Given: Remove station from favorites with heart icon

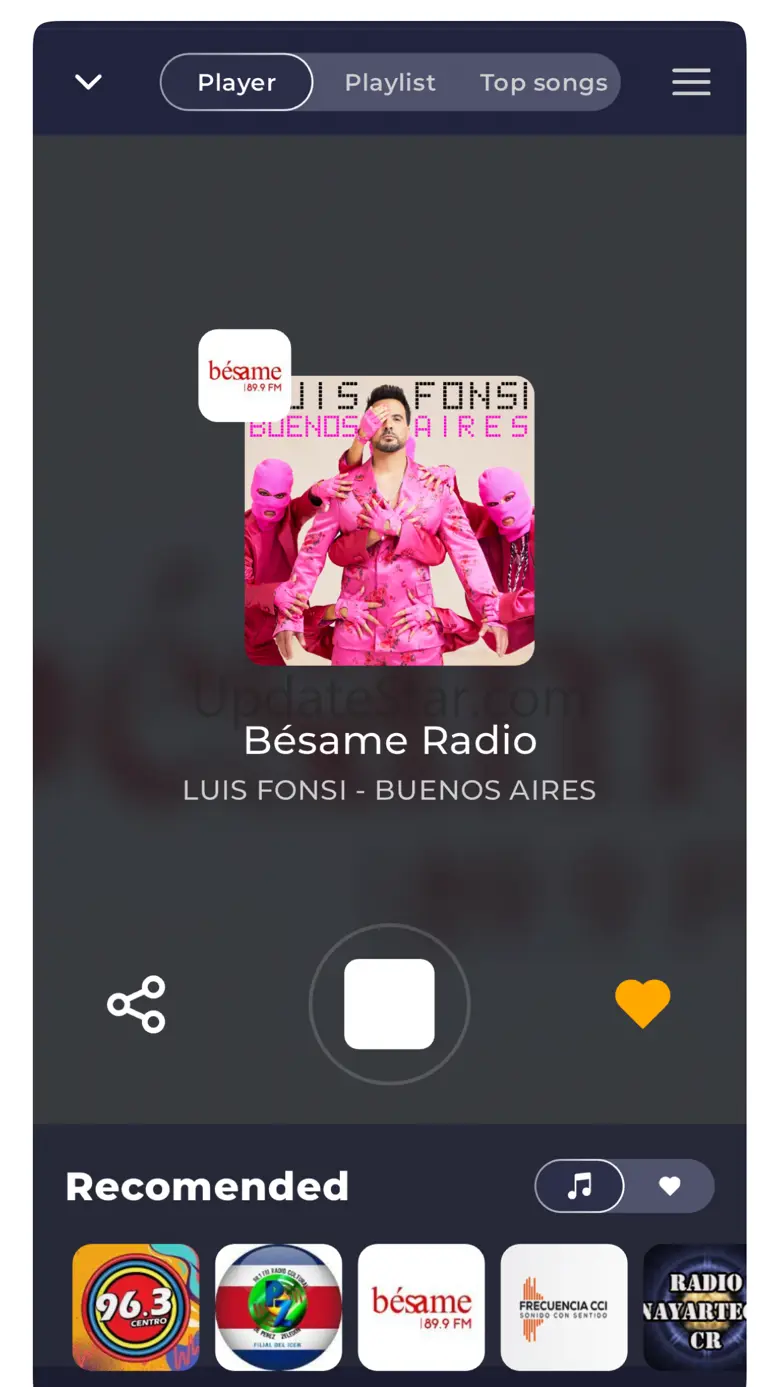Looking at the screenshot, I should (x=642, y=1004).
